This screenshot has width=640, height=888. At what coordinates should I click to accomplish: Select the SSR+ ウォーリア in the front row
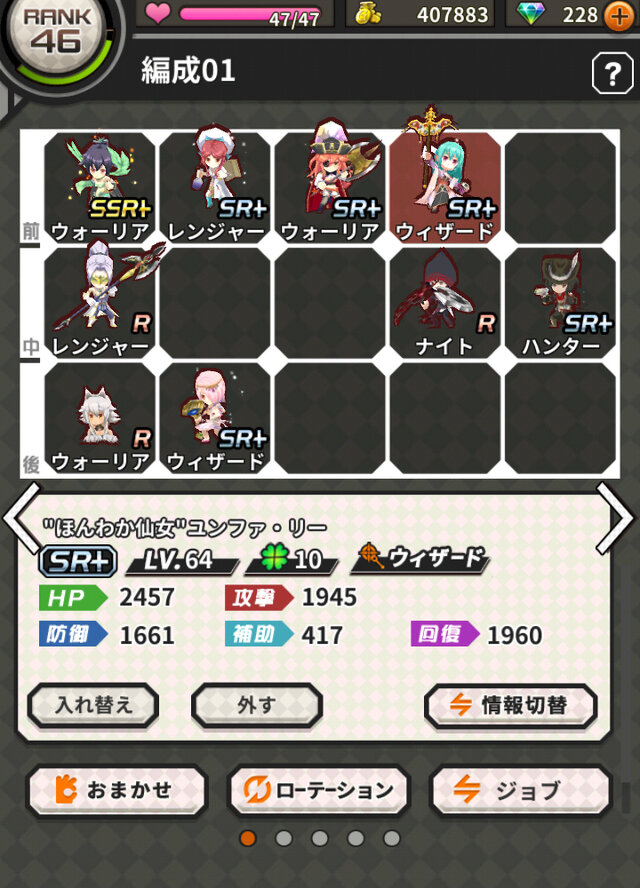click(100, 188)
